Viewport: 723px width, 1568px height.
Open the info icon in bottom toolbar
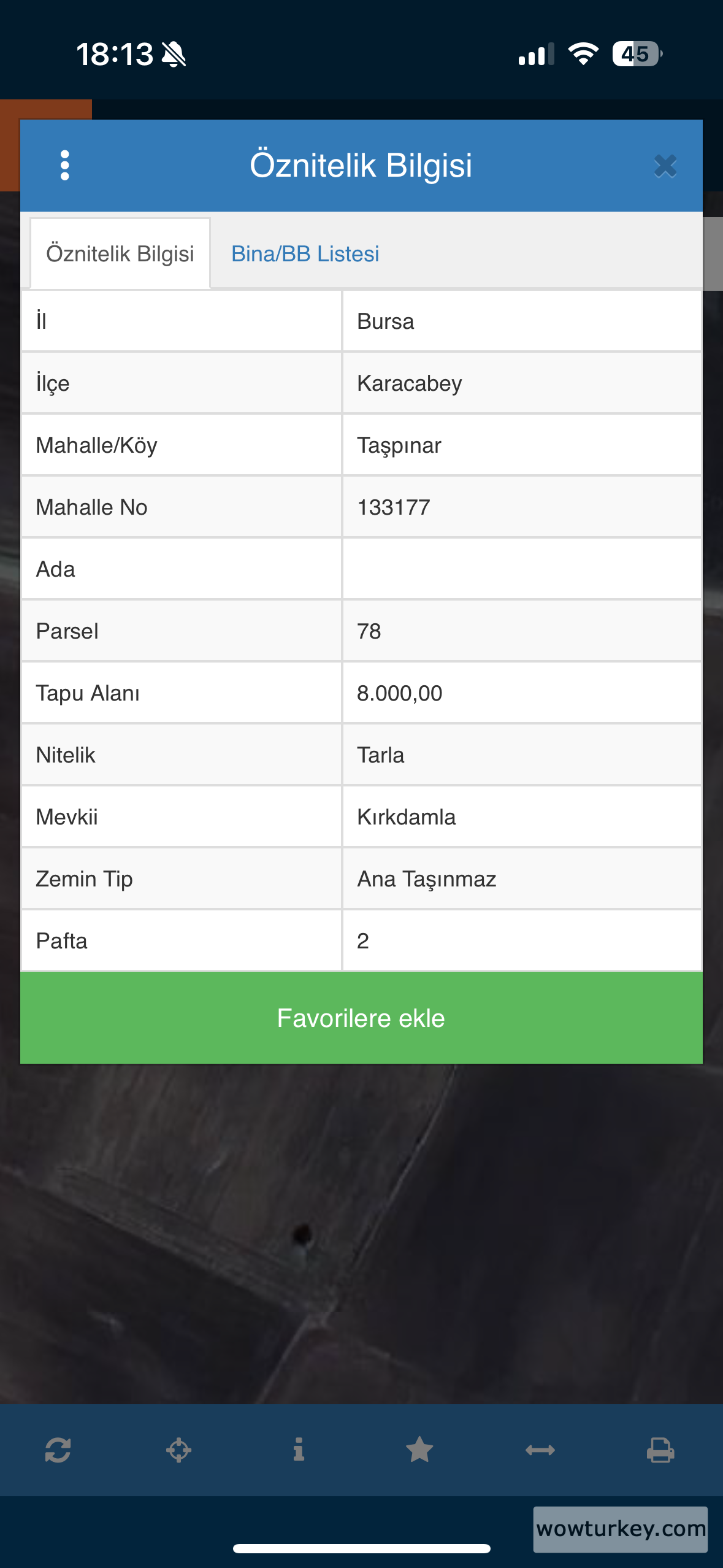click(299, 1450)
